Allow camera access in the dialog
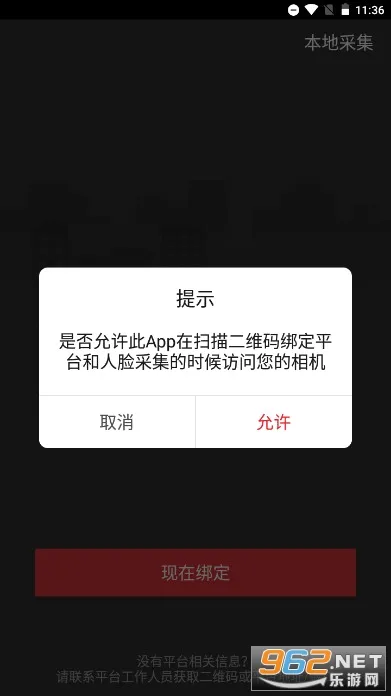 273,422
